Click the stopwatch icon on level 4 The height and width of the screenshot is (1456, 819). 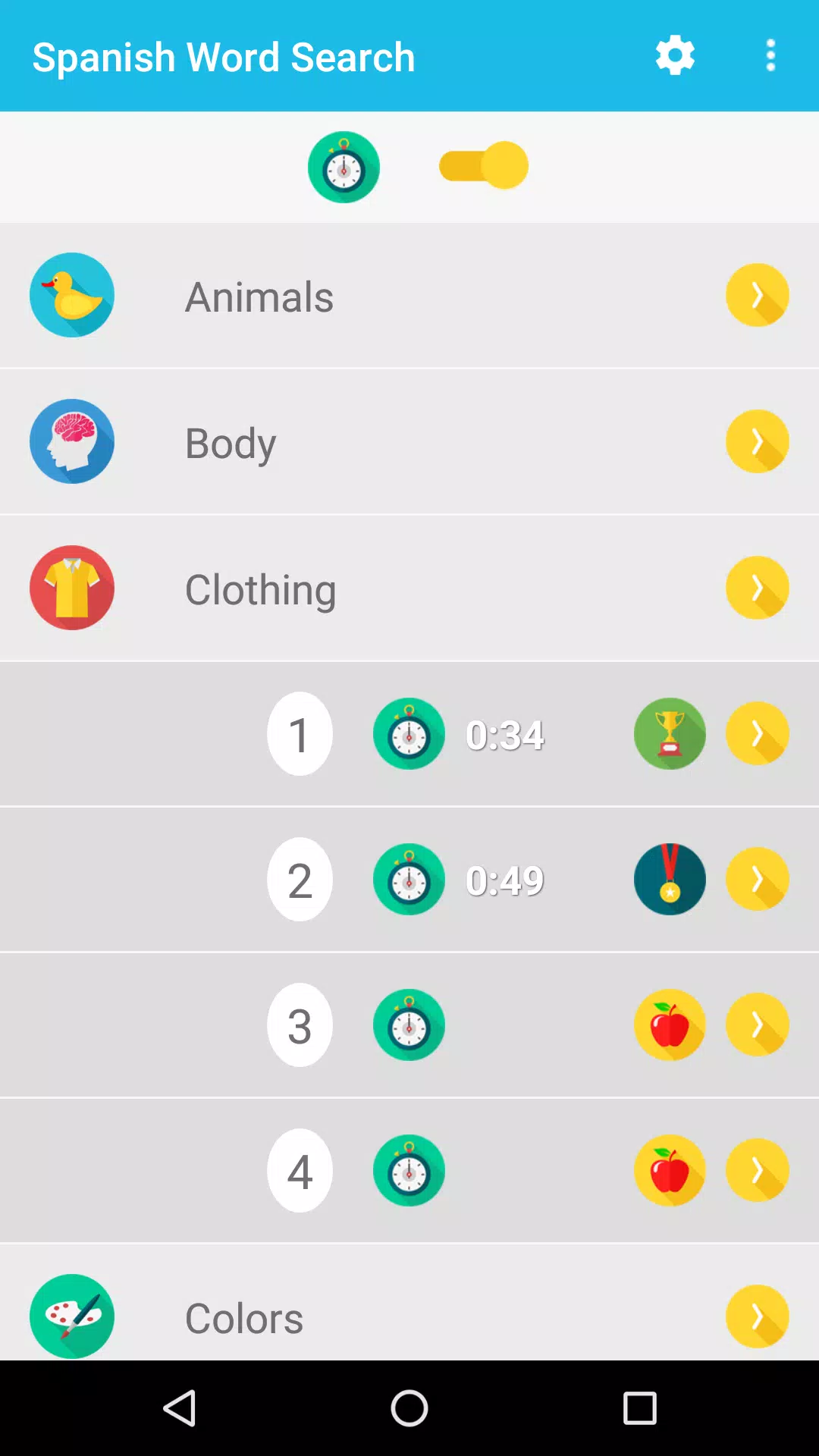tap(408, 1170)
